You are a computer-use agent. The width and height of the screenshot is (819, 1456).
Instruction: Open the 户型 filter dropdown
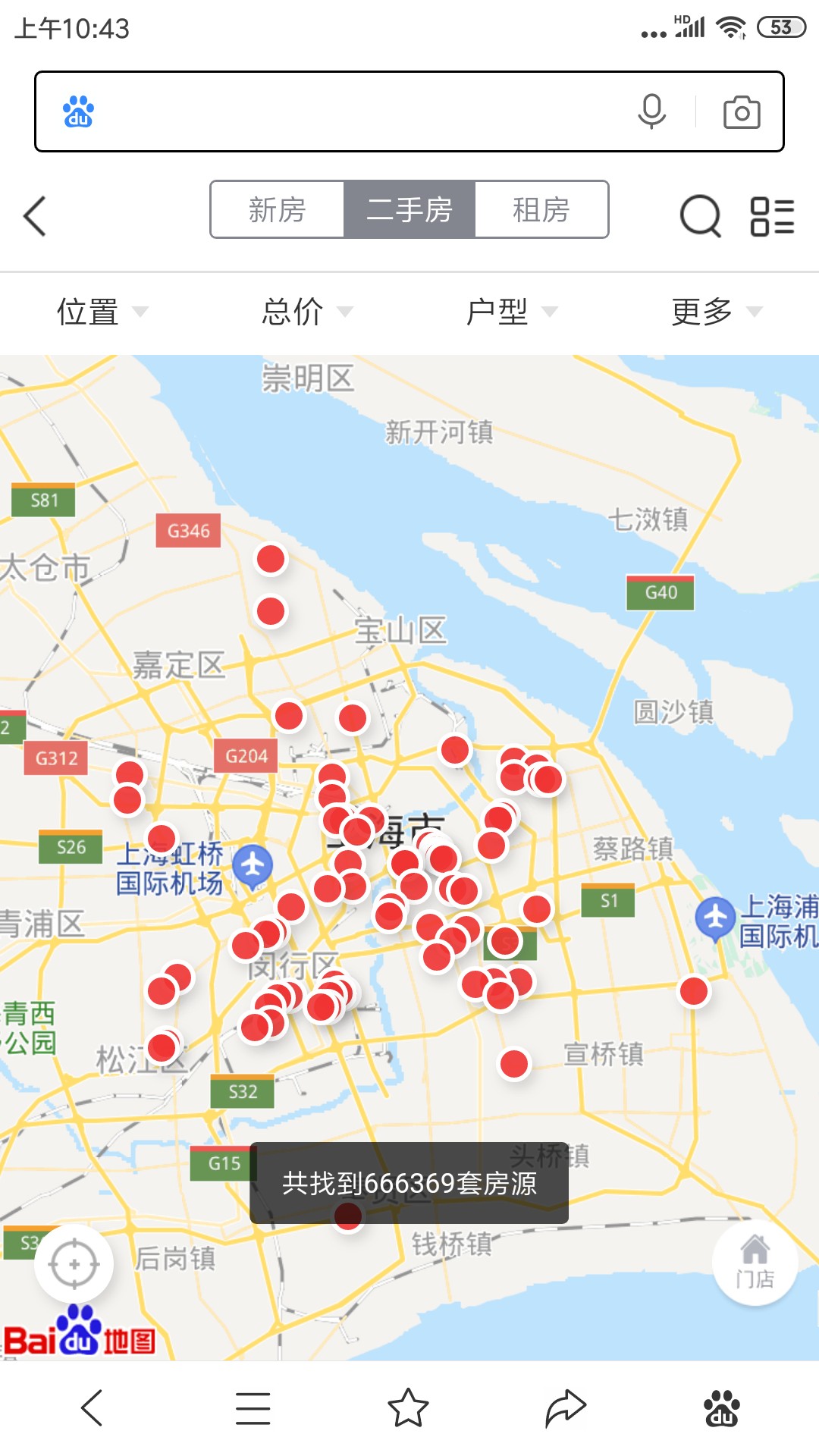click(x=511, y=312)
